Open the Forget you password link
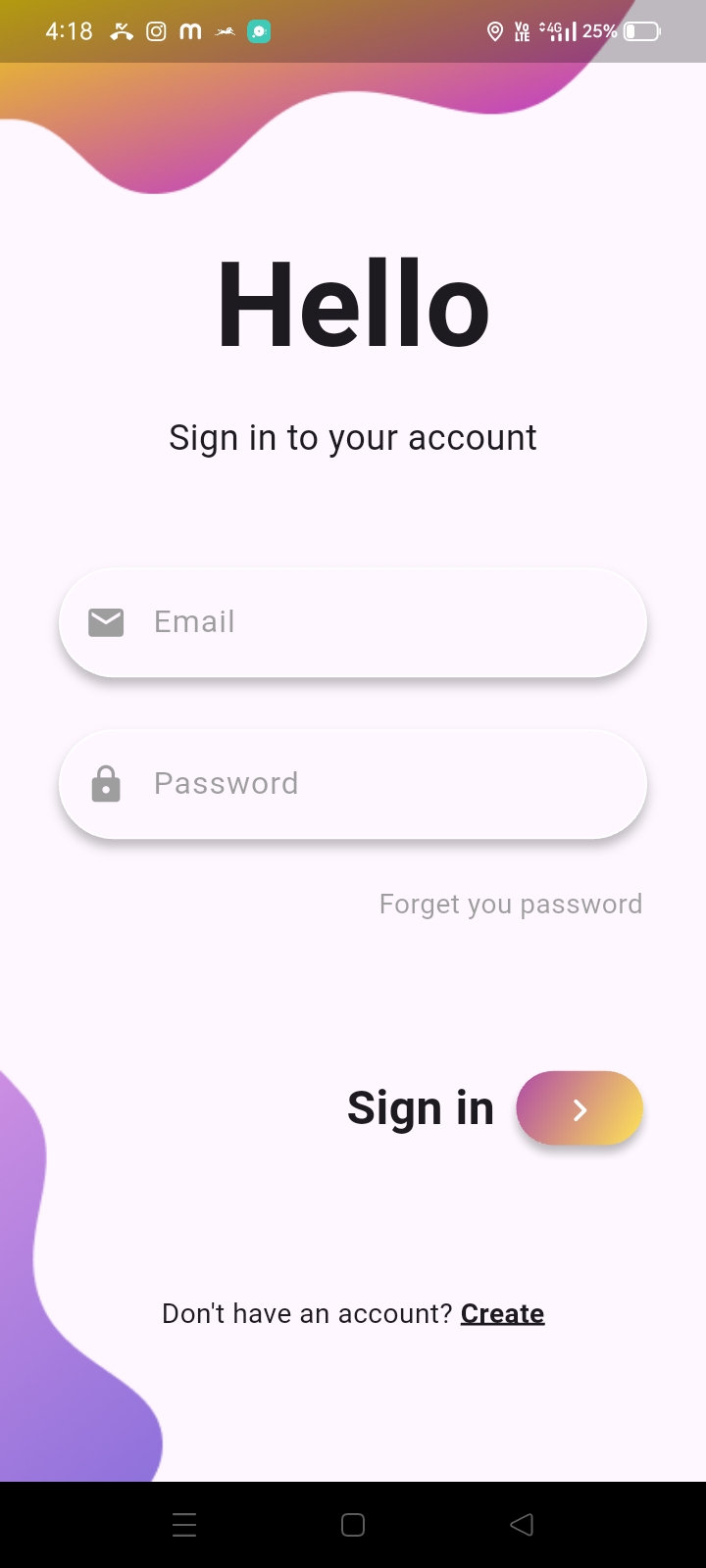 click(511, 904)
